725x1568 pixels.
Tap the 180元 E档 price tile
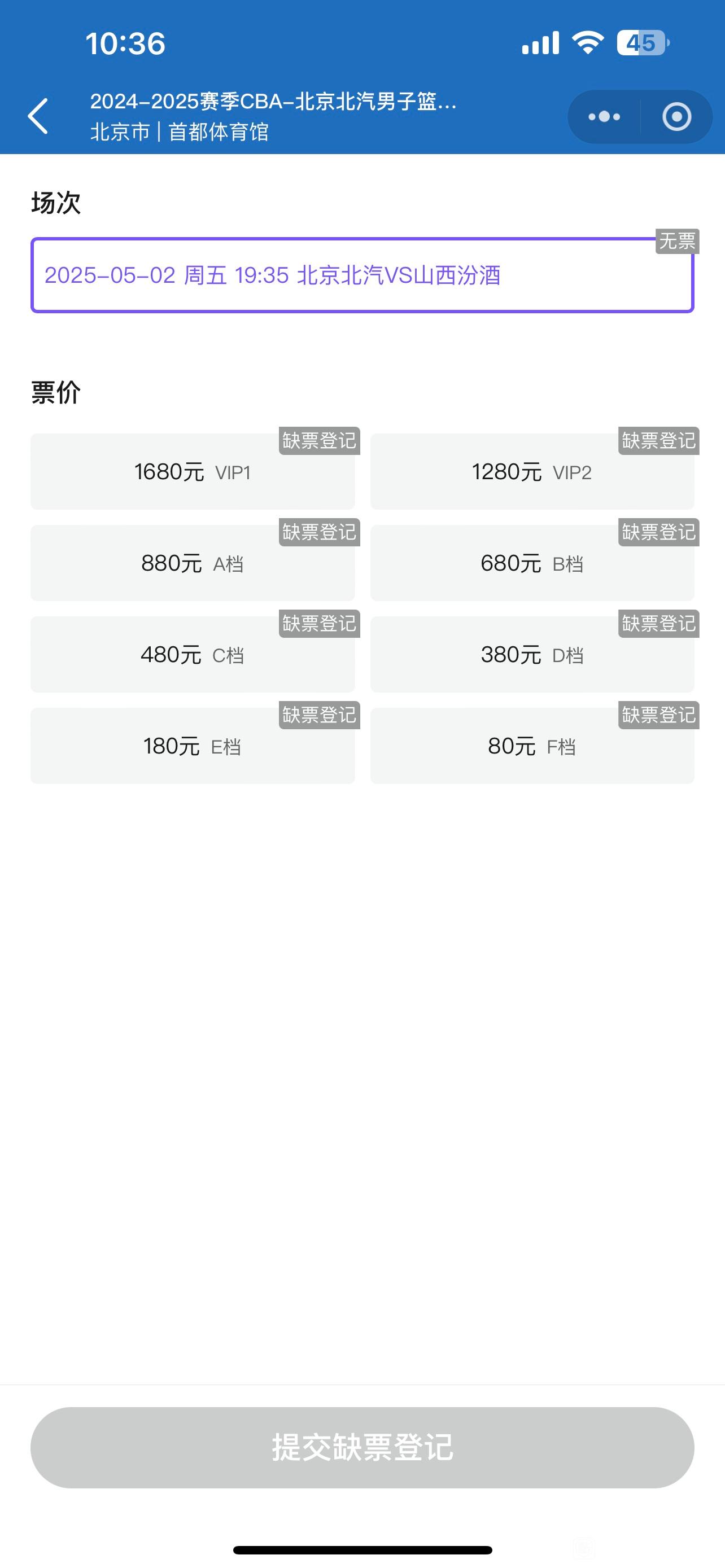(x=193, y=746)
